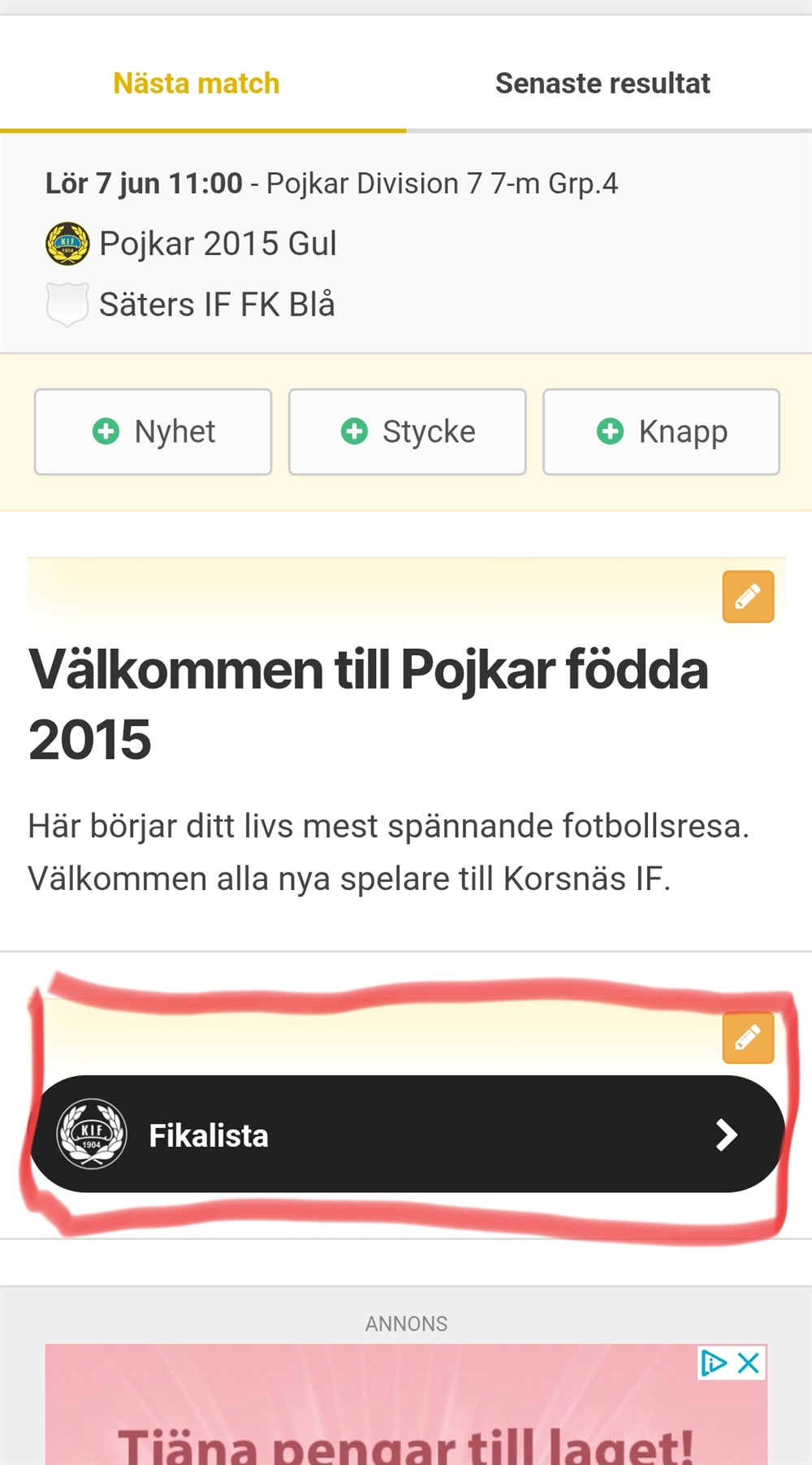The width and height of the screenshot is (812, 1465).
Task: Edit the Välkommen till Pojkar födda 2015 section
Action: pos(748,597)
